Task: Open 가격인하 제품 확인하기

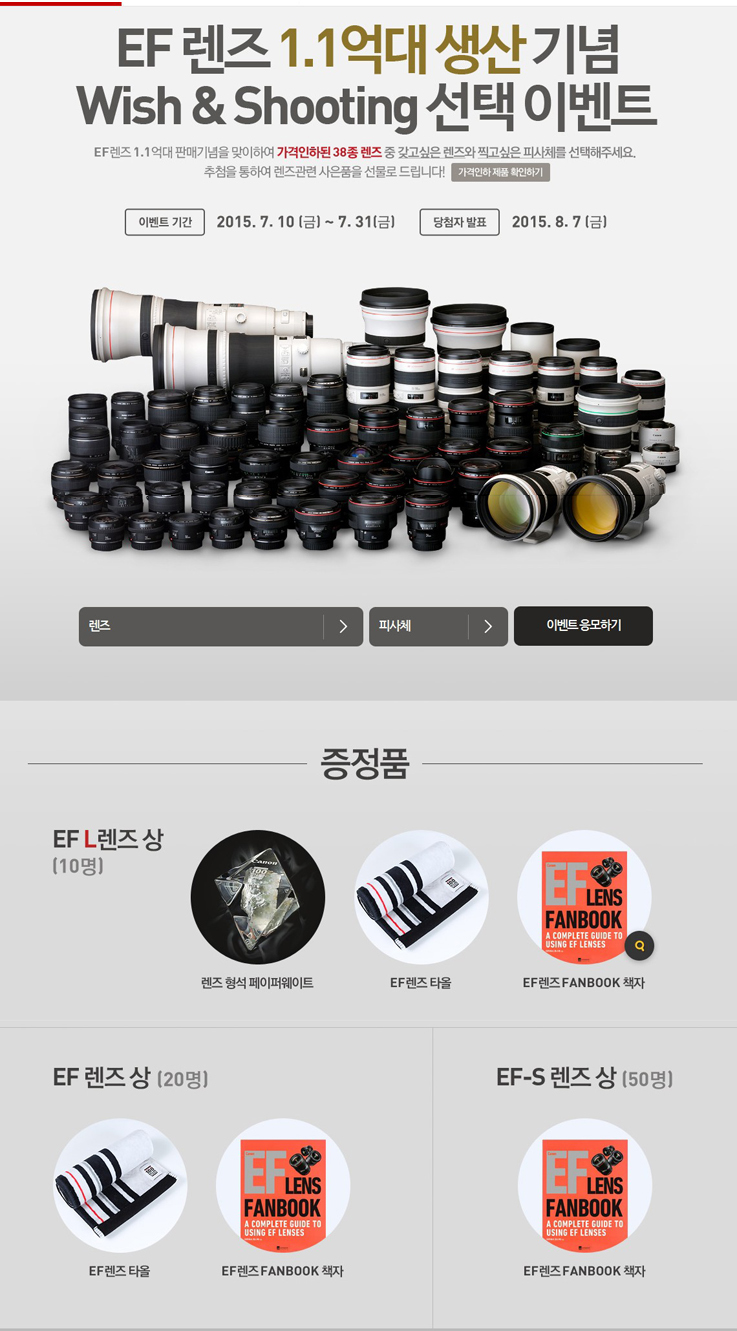Action: 500,173
